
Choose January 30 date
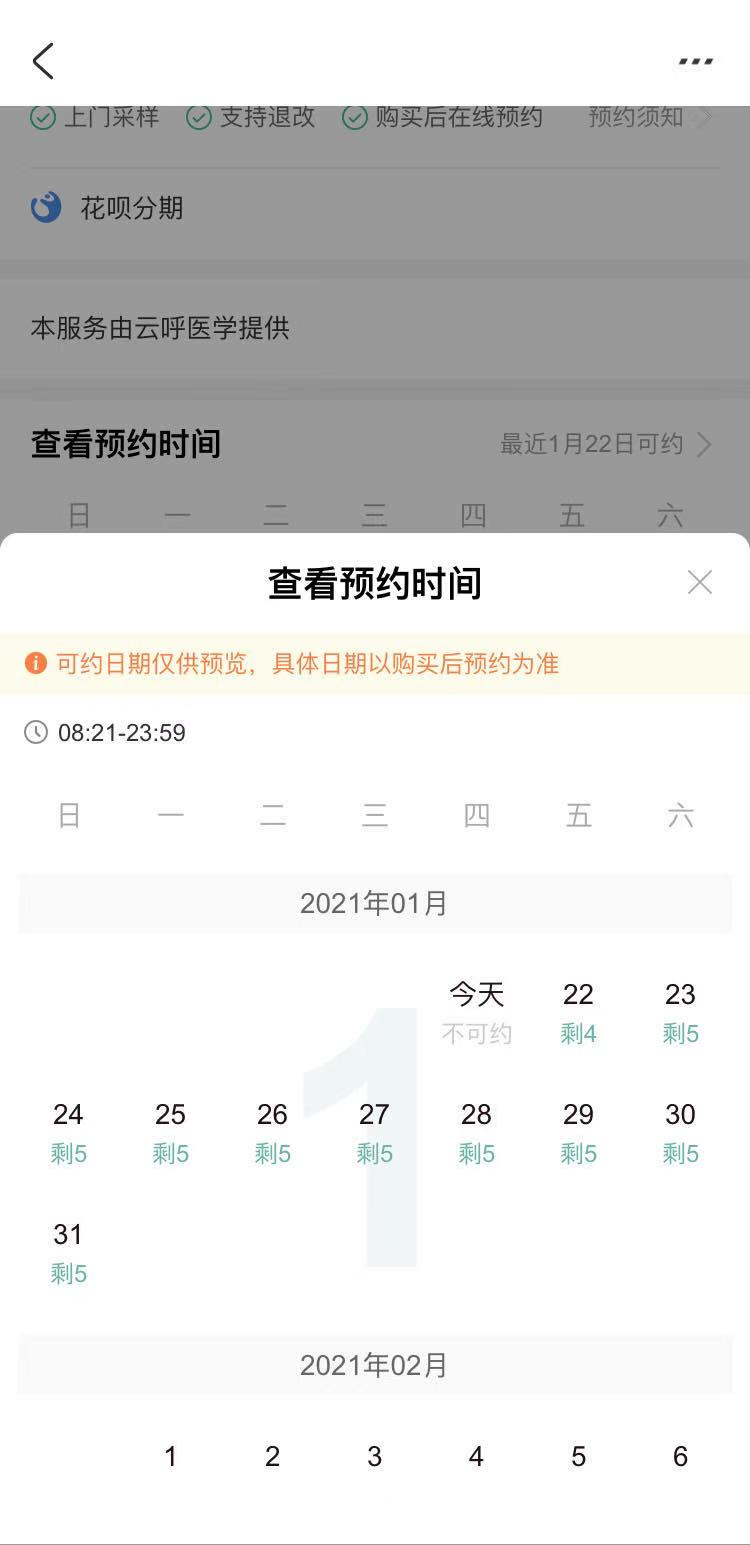[680, 1132]
